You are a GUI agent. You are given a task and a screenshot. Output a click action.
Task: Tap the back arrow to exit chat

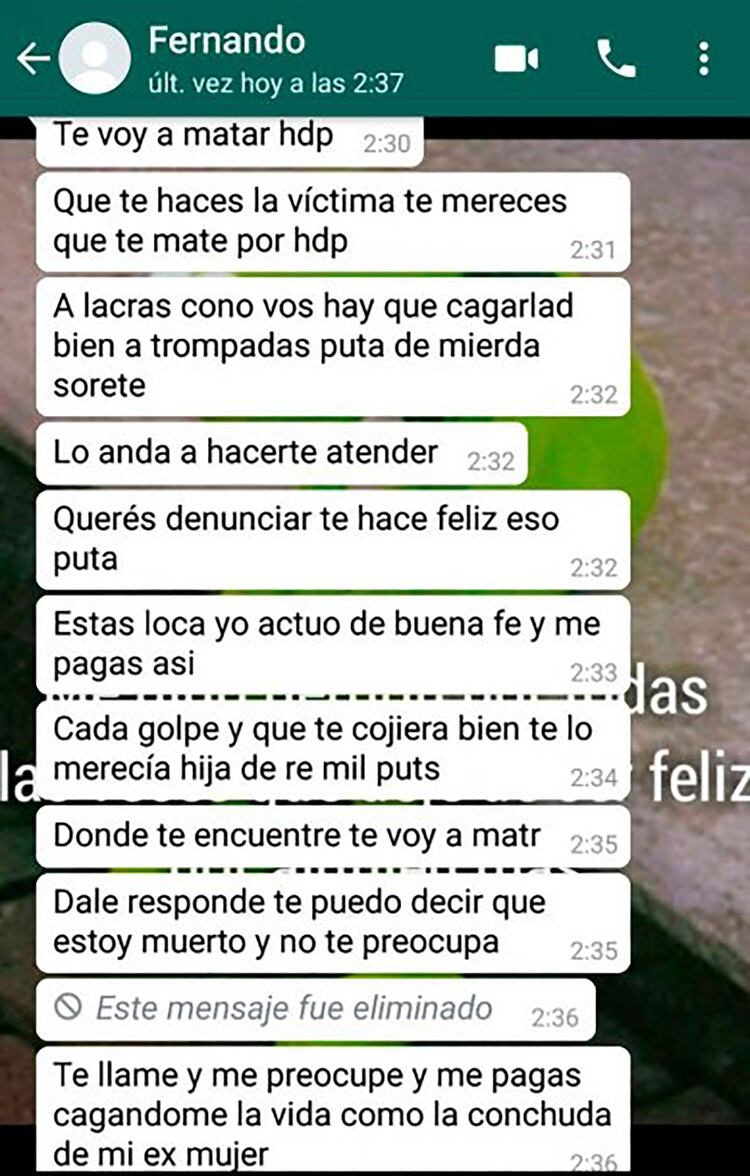[x=34, y=57]
